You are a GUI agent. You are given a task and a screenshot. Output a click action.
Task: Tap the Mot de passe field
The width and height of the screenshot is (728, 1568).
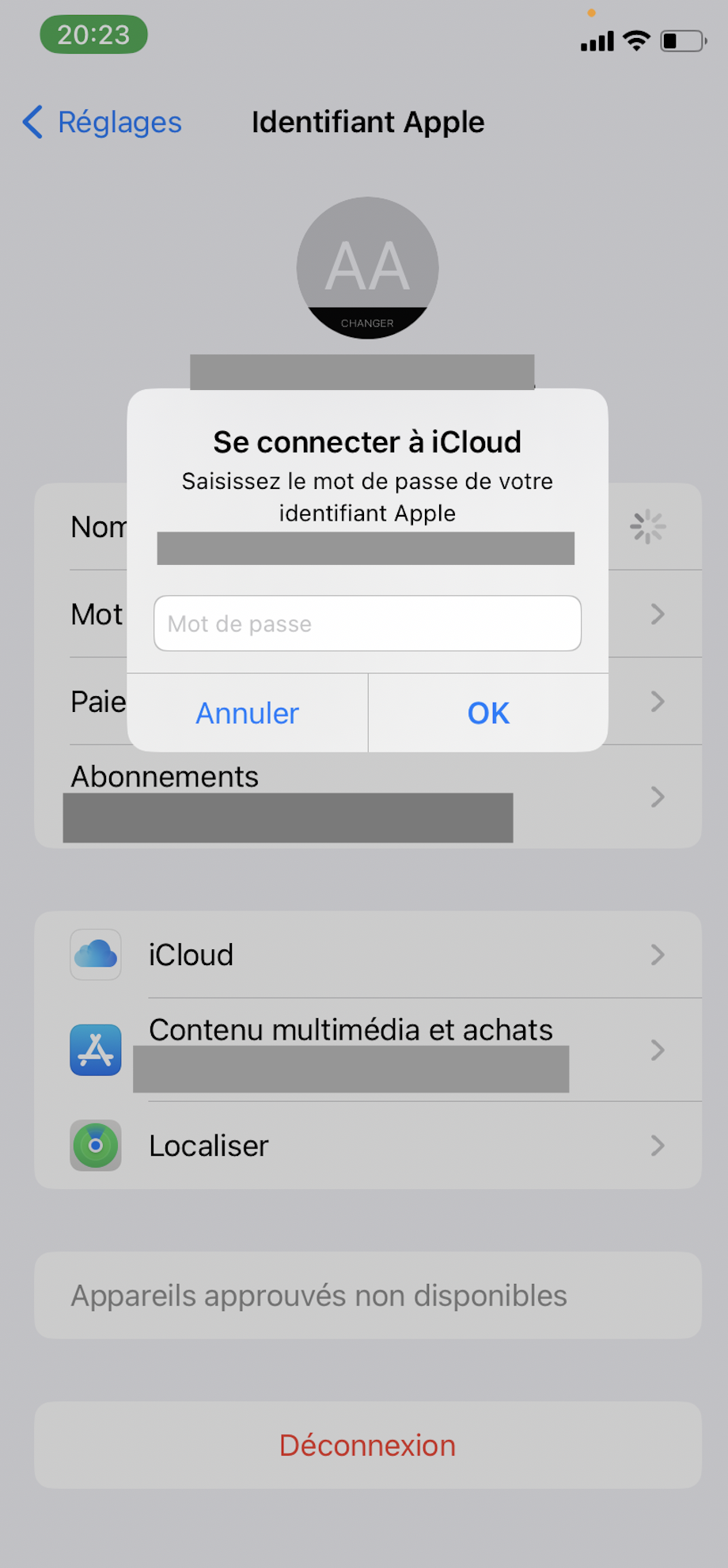coord(367,623)
